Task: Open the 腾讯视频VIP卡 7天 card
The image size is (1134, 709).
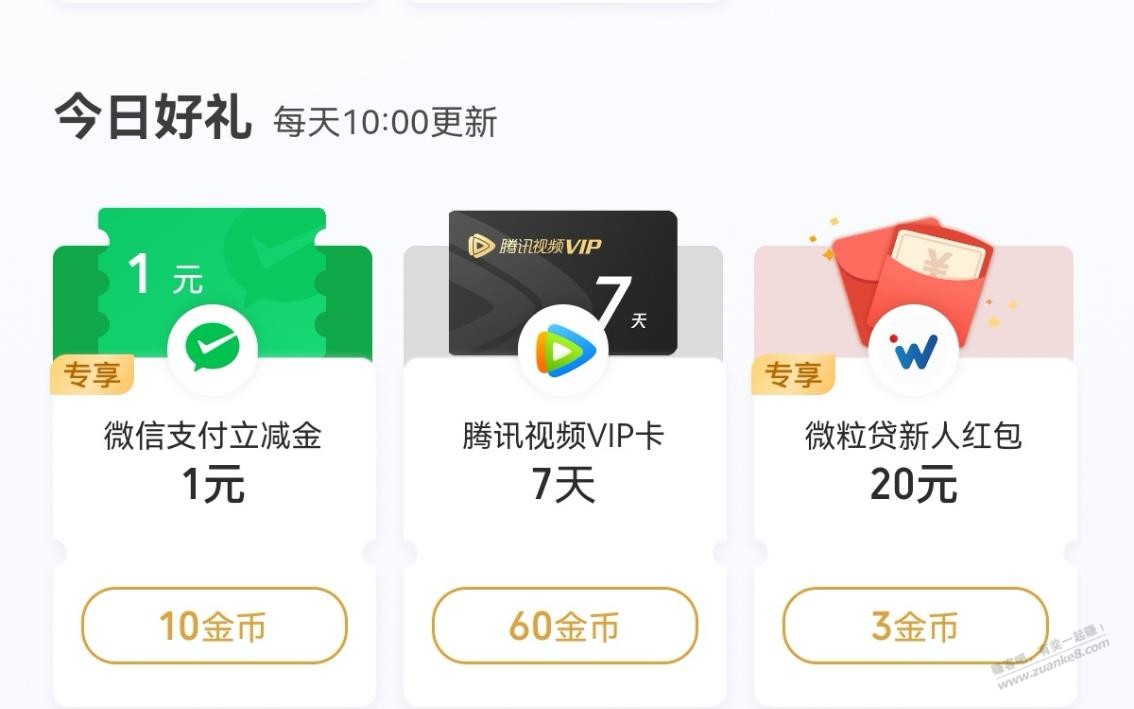Action: [564, 460]
